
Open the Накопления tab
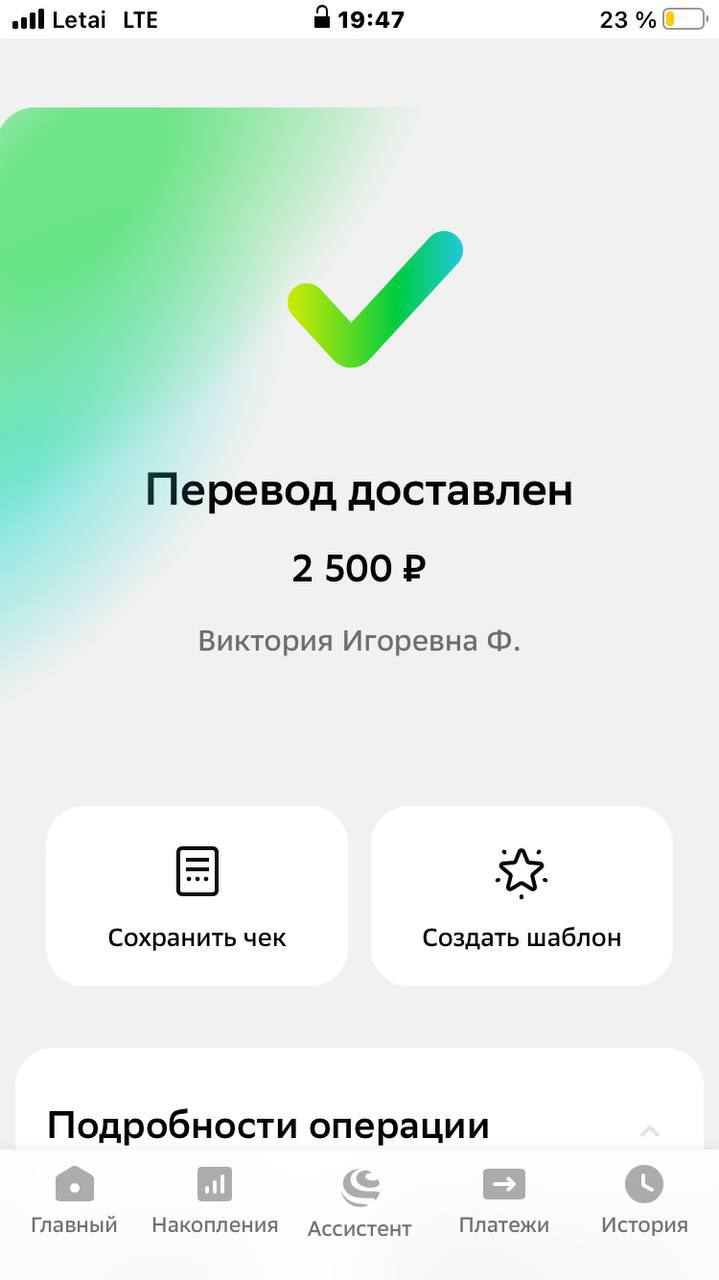tap(215, 1201)
